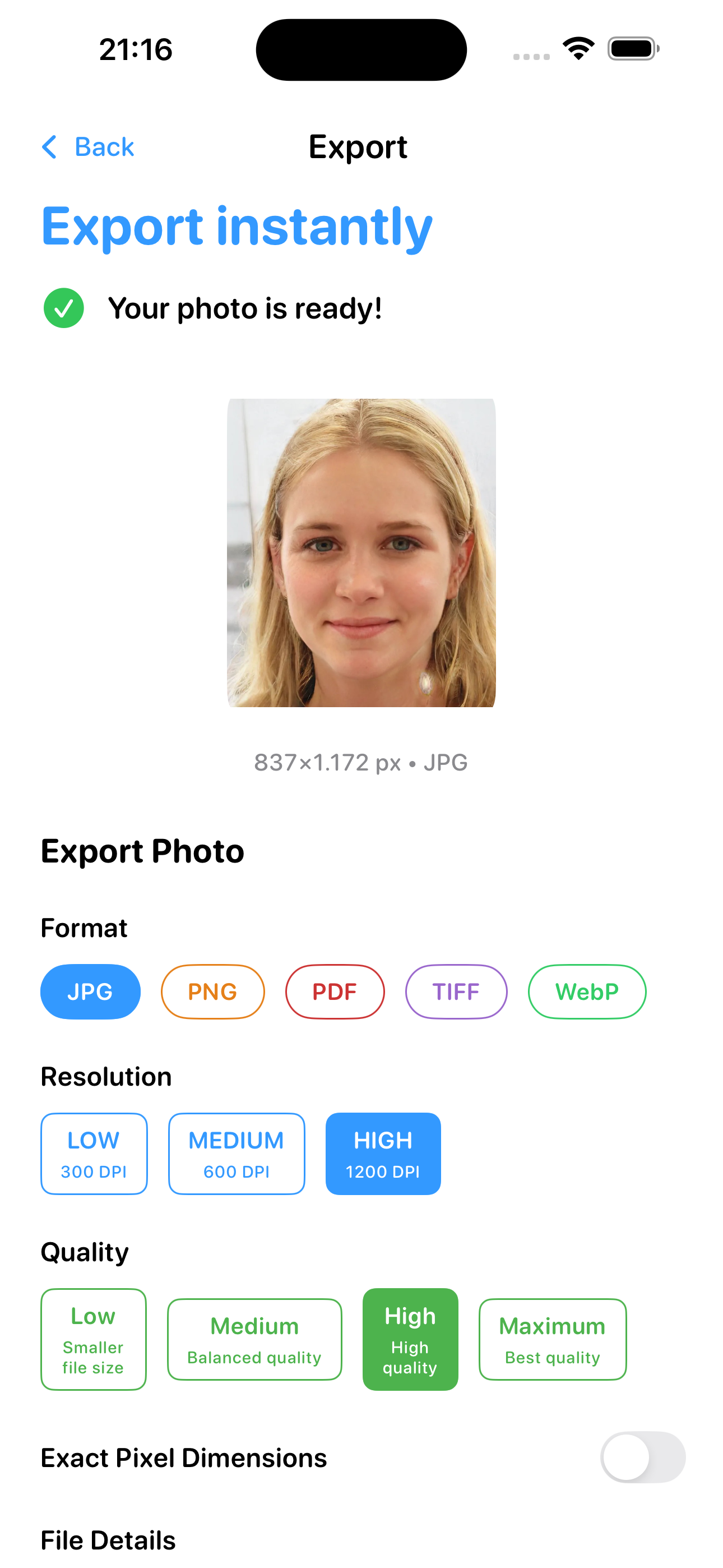Choose the High quality option
723x1568 pixels.
point(410,1339)
